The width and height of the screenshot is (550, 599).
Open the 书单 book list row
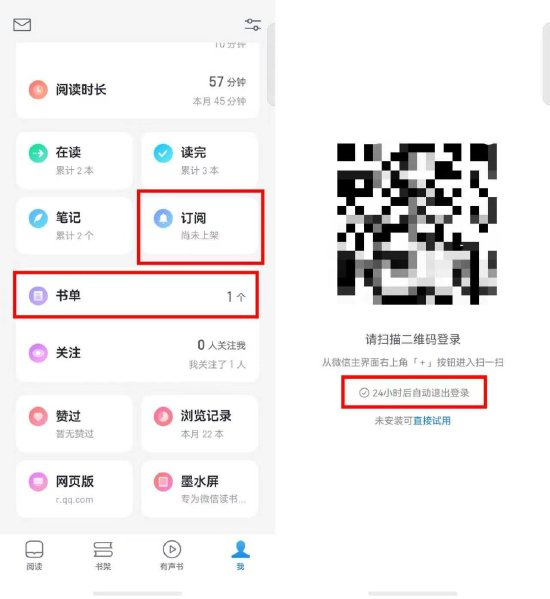(x=136, y=295)
